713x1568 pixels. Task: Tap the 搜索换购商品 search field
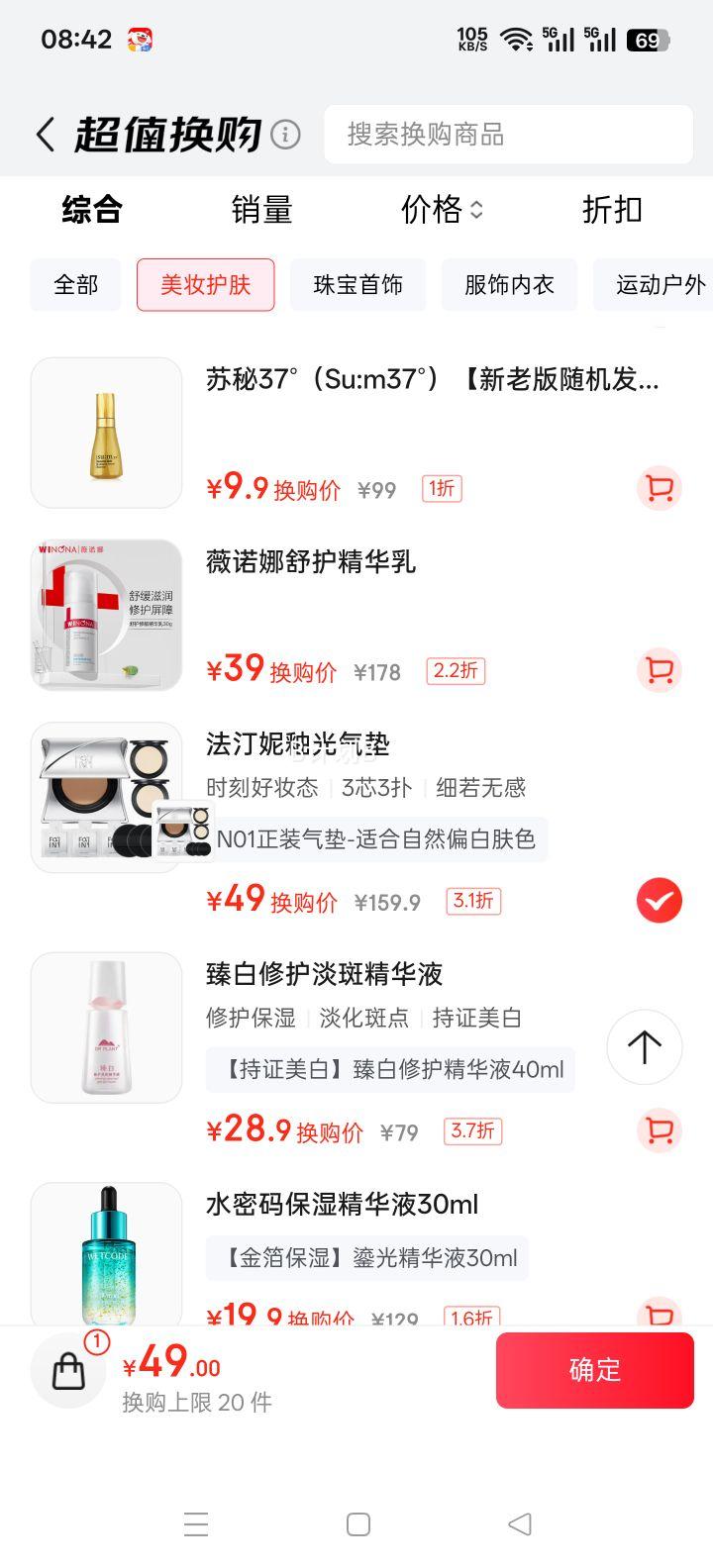[x=507, y=135]
